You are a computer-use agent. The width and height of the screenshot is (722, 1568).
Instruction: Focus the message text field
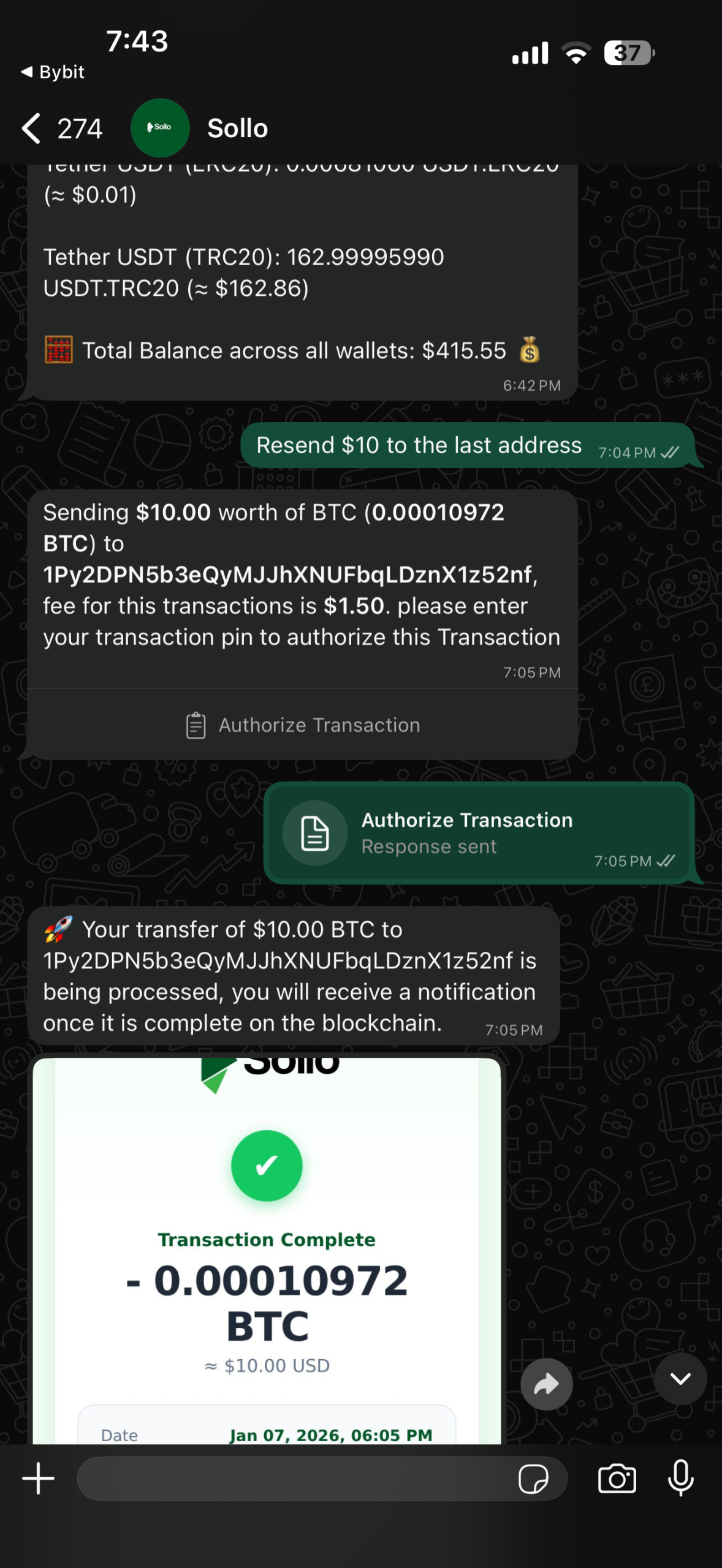click(294, 1479)
